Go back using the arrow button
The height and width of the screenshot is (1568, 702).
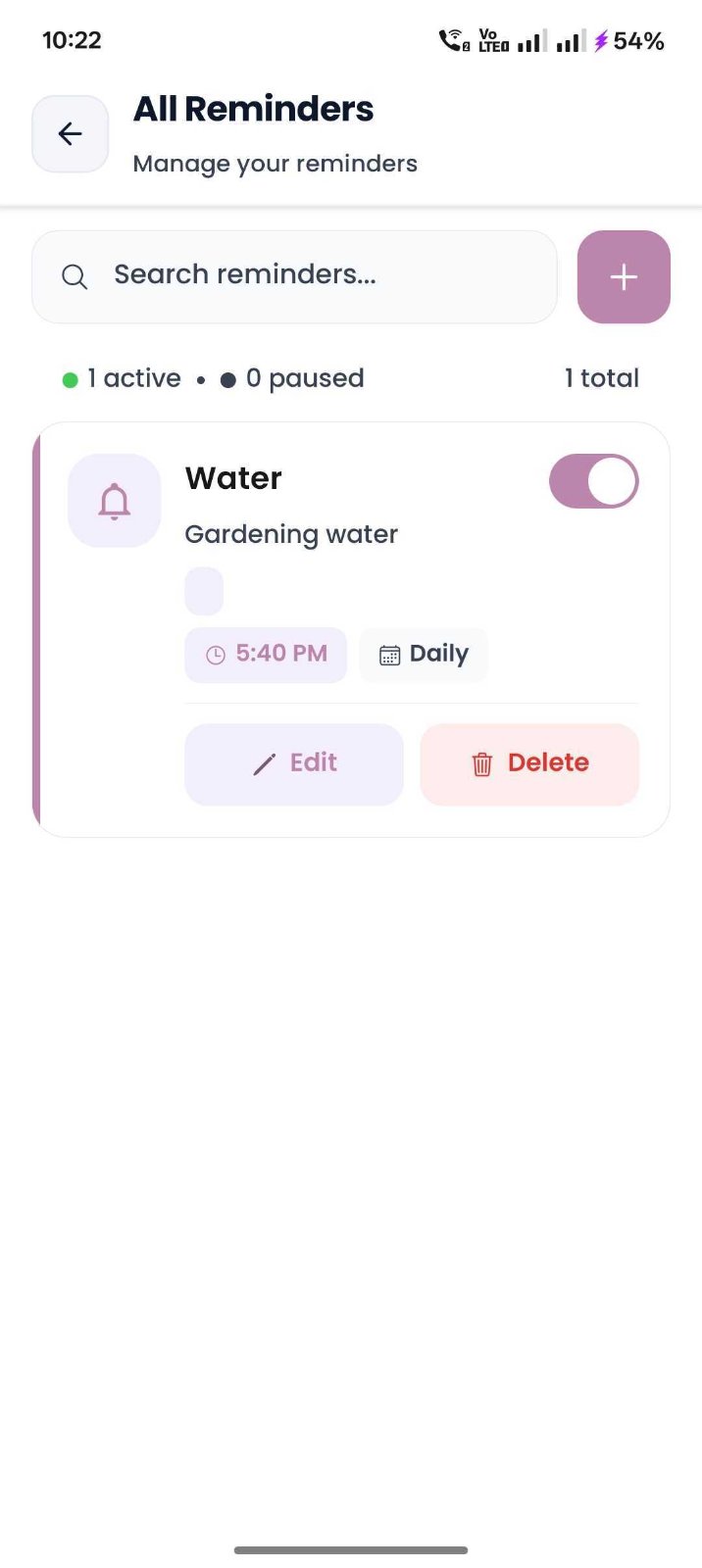pos(70,134)
